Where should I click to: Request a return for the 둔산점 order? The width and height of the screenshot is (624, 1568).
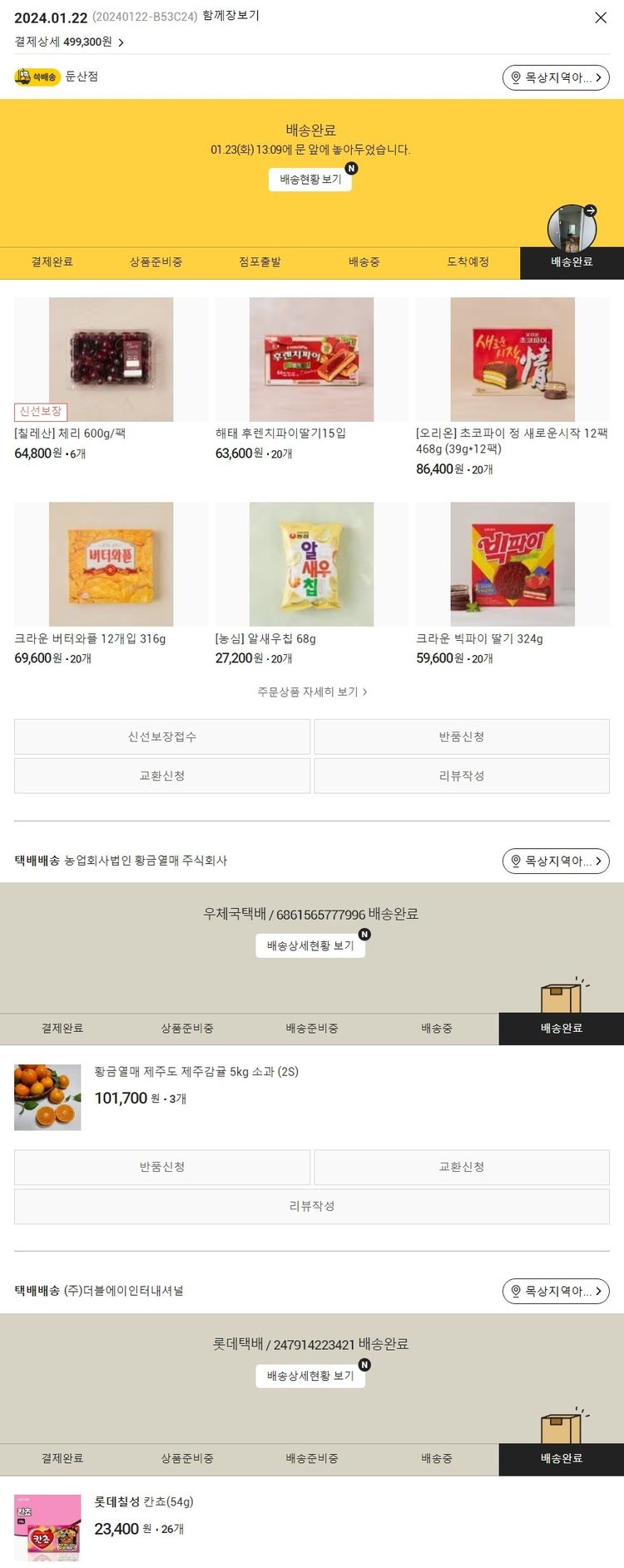pos(462,737)
